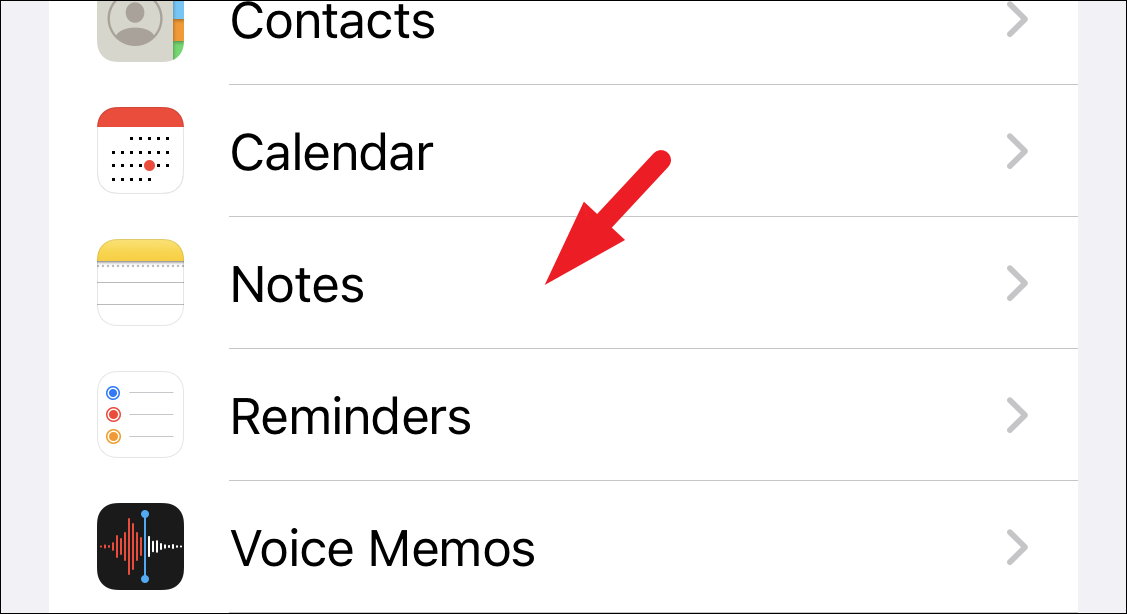Select the Reminders row

(350, 416)
